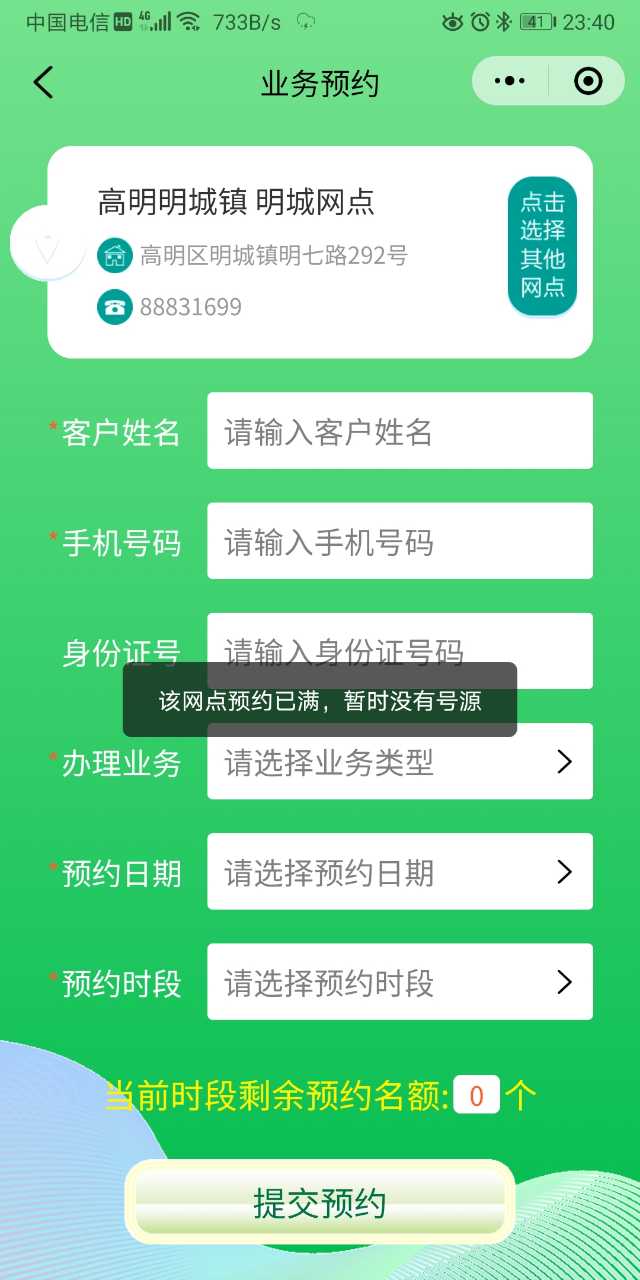Enter name in 请输入客户姓名 field
640x1280 pixels.
399,431
